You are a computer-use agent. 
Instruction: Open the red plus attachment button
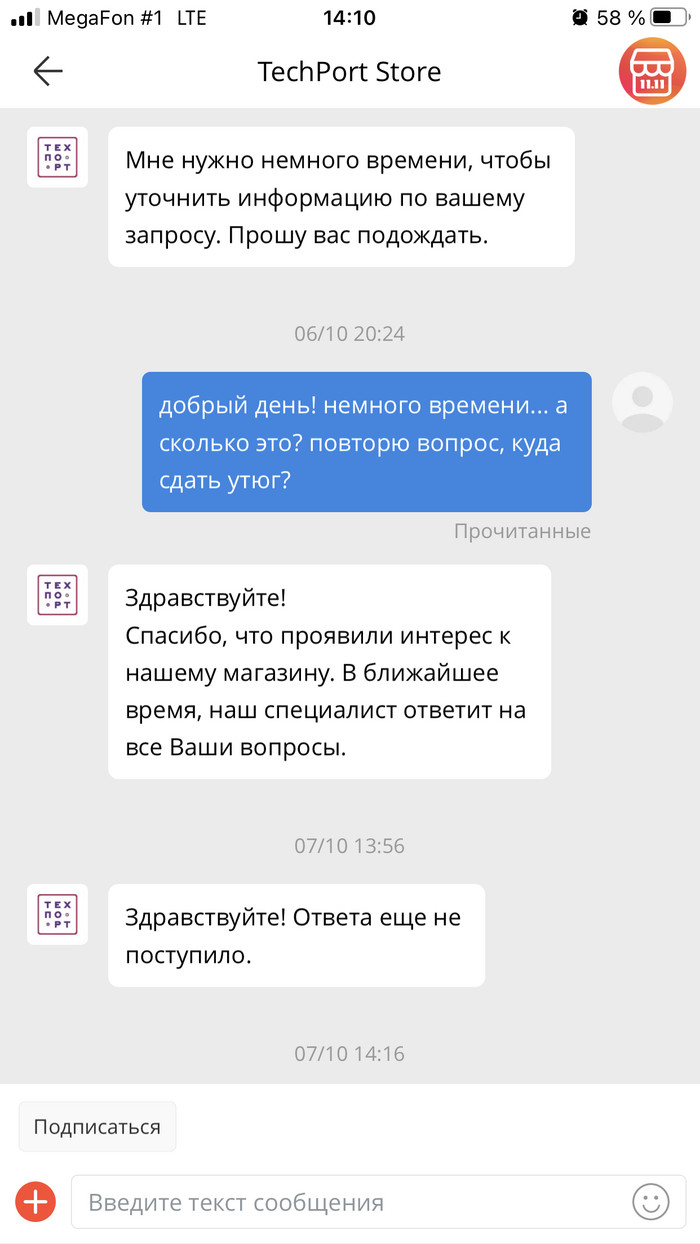click(35, 1201)
